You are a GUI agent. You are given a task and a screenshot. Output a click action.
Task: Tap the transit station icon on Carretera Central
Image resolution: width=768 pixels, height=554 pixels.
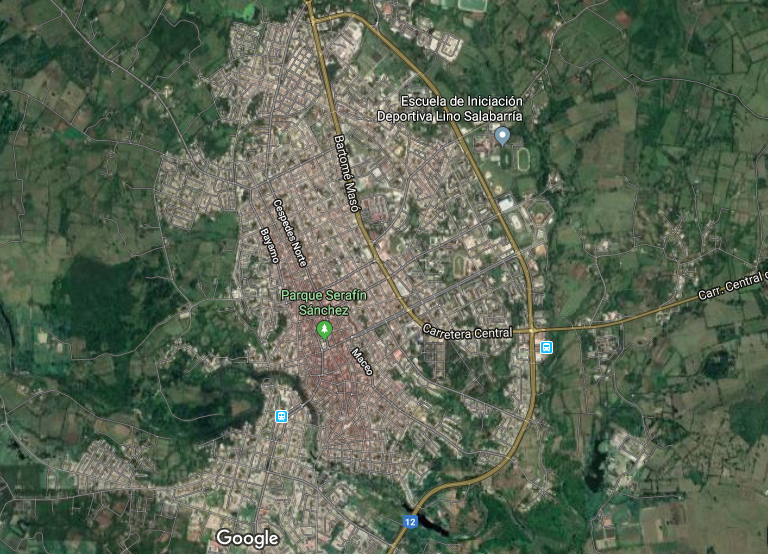coord(546,347)
